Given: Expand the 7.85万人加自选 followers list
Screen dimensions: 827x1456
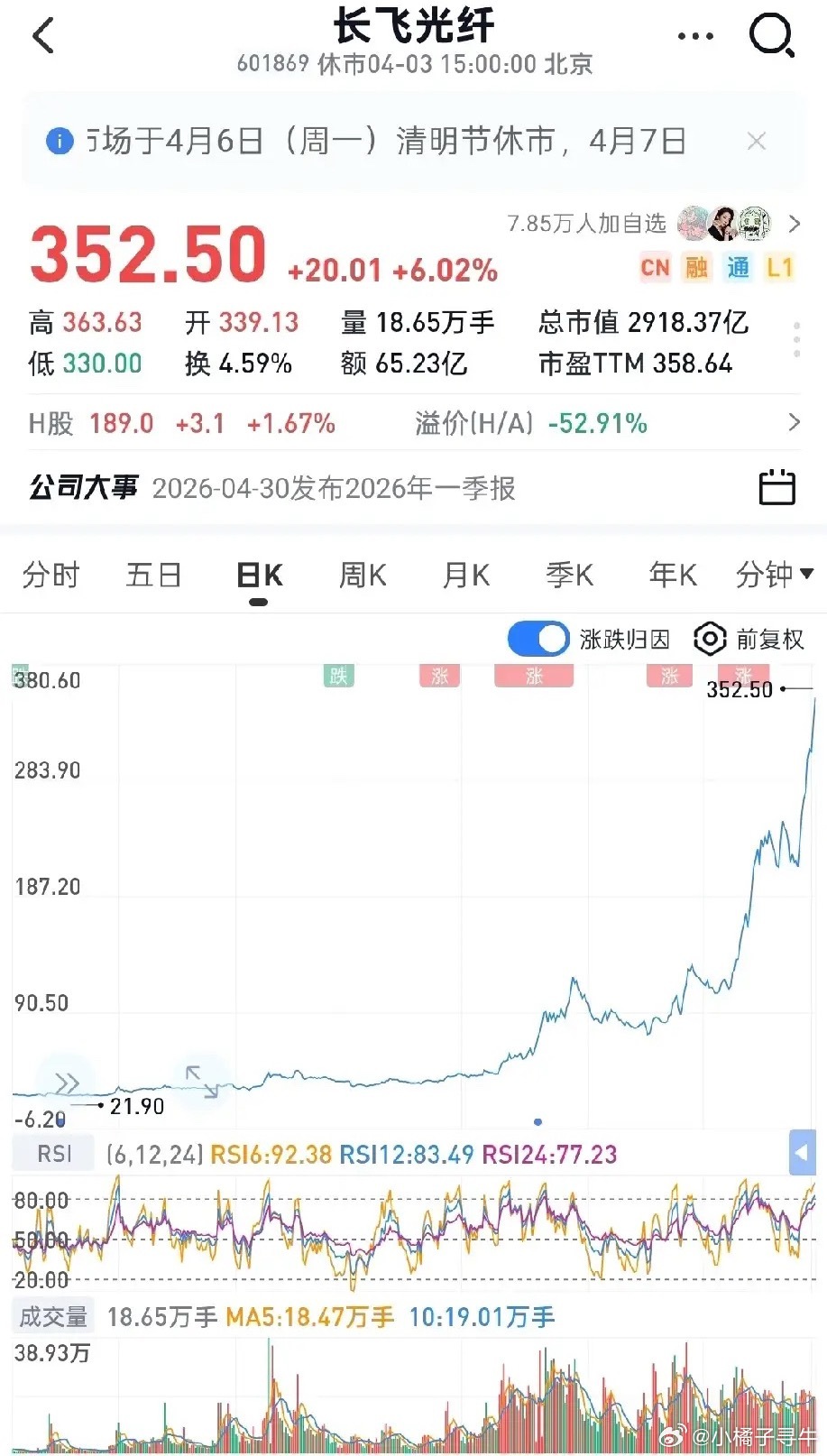Looking at the screenshot, I should tap(794, 225).
